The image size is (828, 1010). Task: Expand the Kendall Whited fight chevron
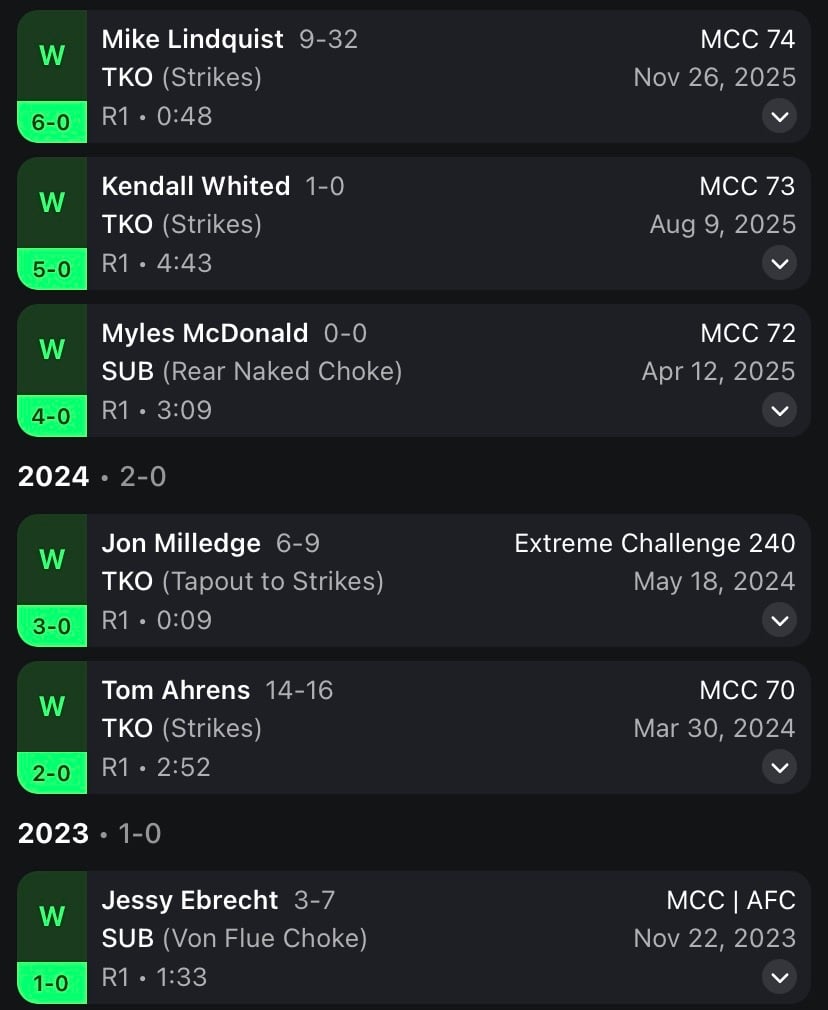(x=780, y=263)
